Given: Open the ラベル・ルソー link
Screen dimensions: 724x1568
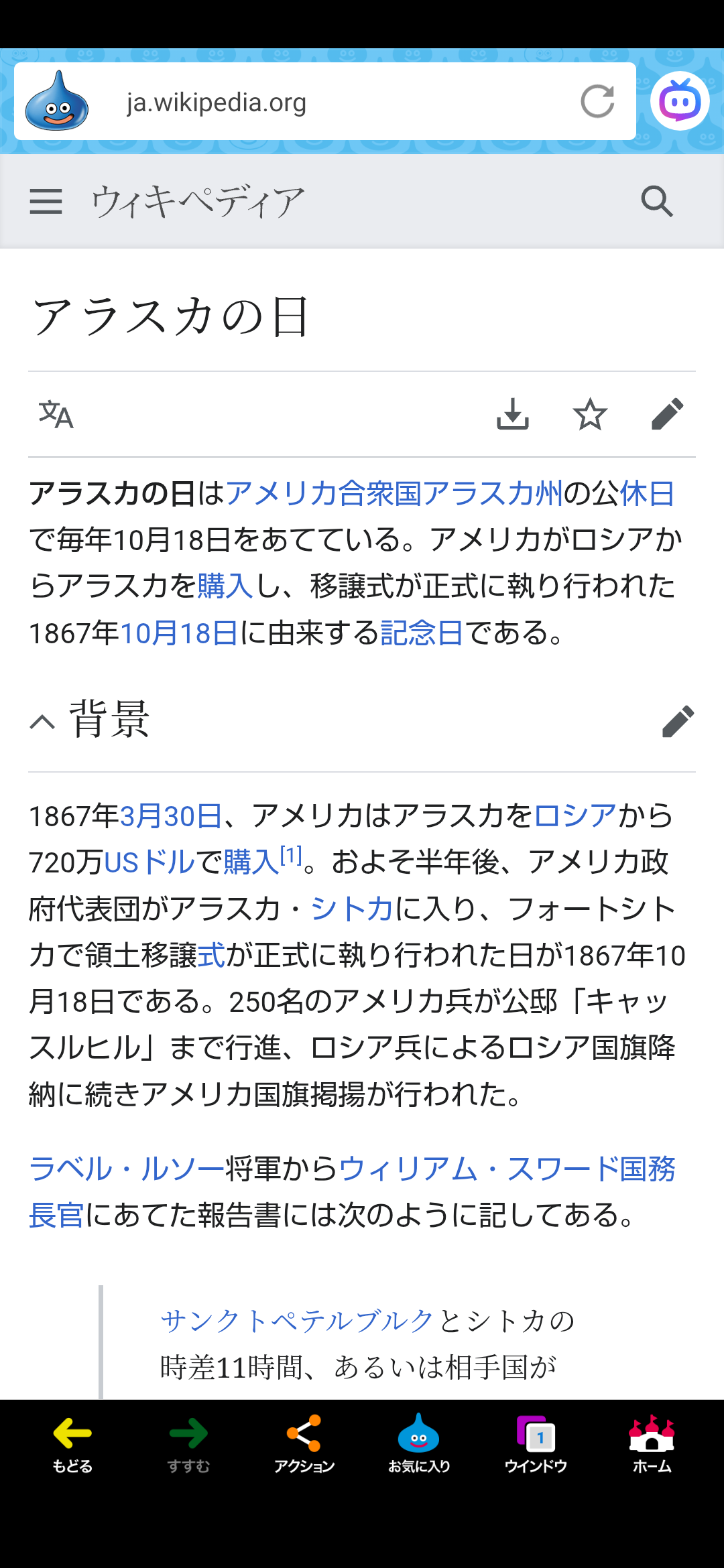Looking at the screenshot, I should [x=126, y=1169].
